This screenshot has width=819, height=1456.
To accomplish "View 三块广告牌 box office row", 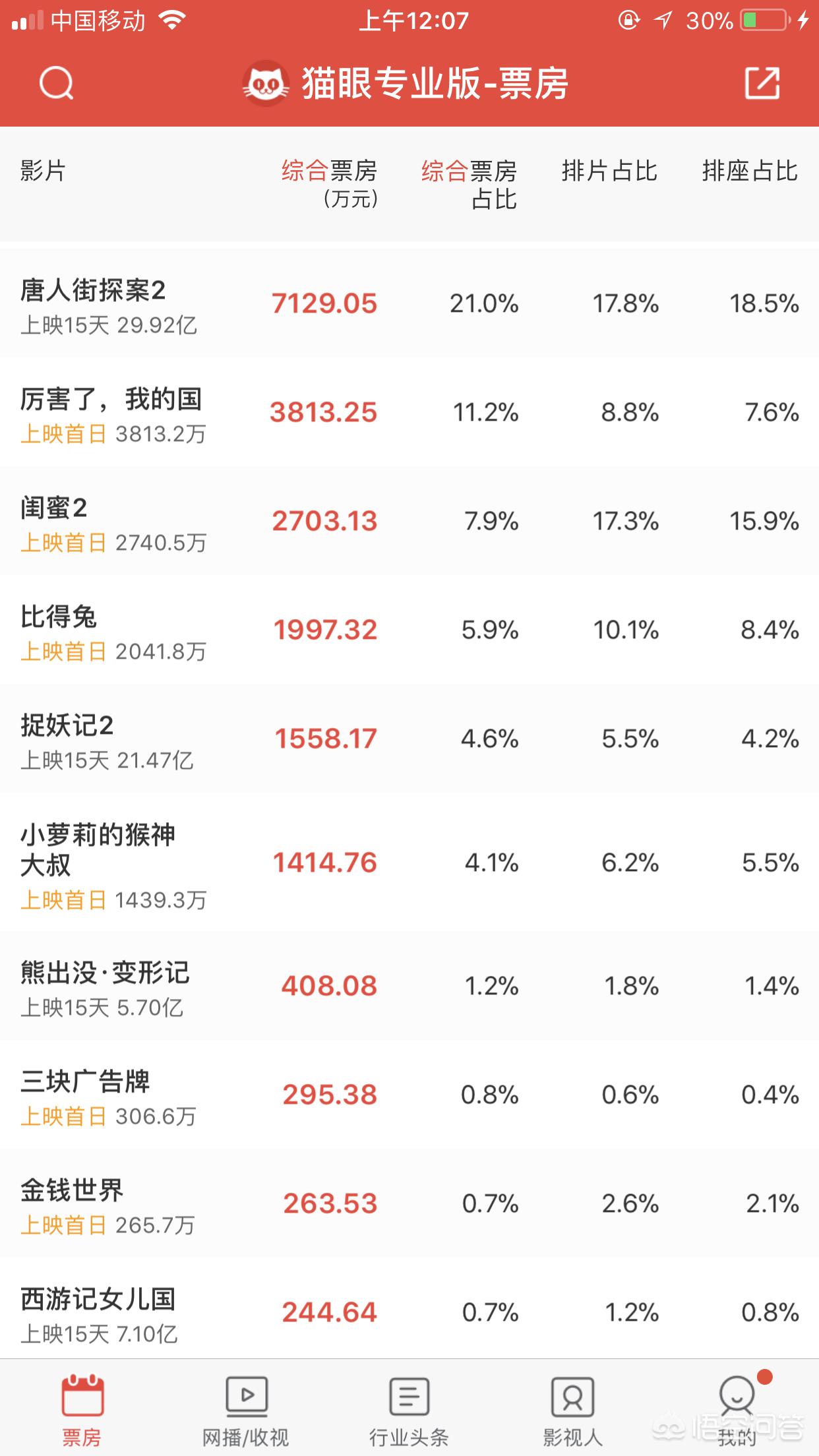I will [x=409, y=1095].
